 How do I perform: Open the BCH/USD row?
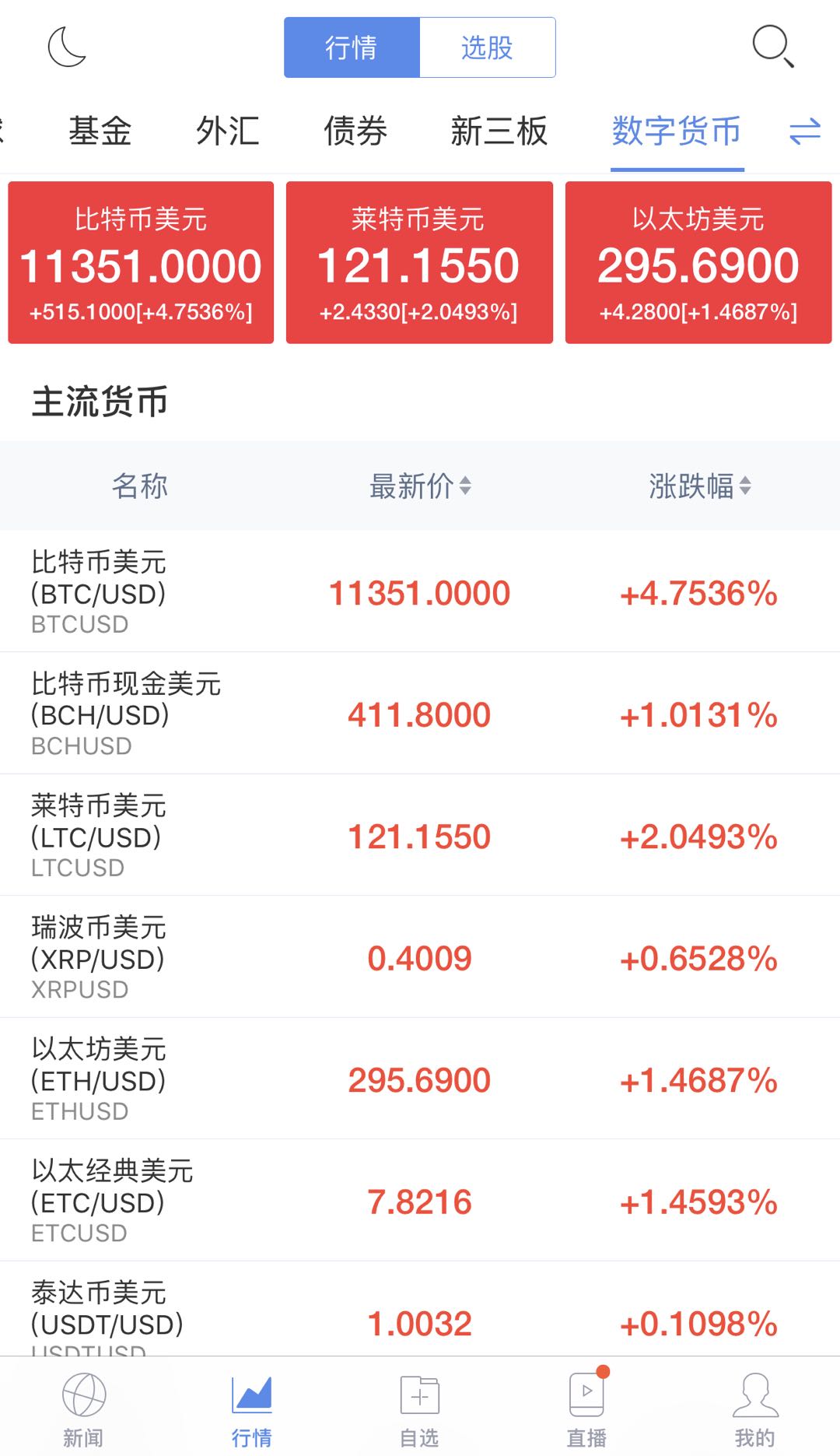(x=420, y=713)
